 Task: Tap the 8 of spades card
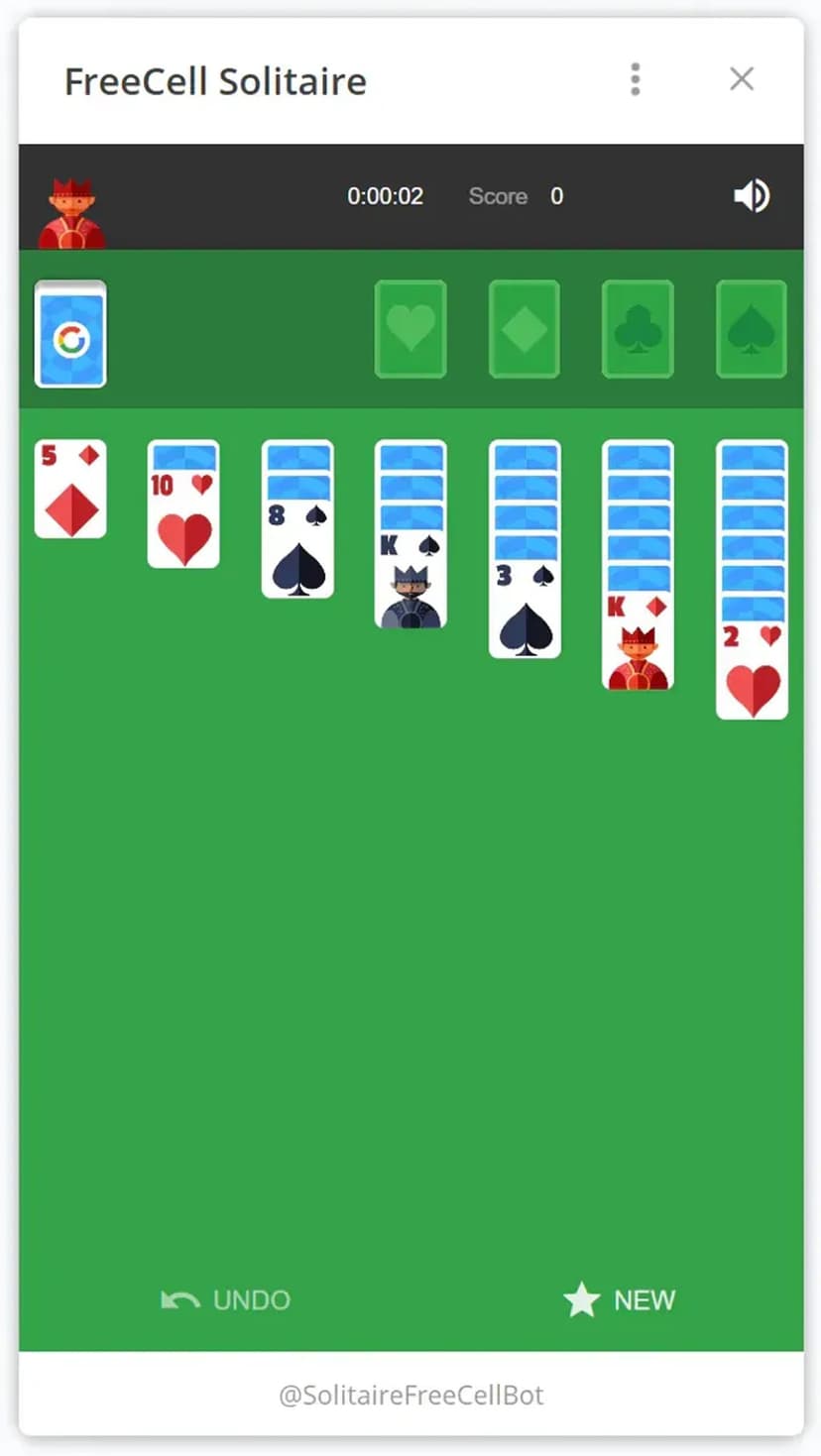tap(297, 550)
